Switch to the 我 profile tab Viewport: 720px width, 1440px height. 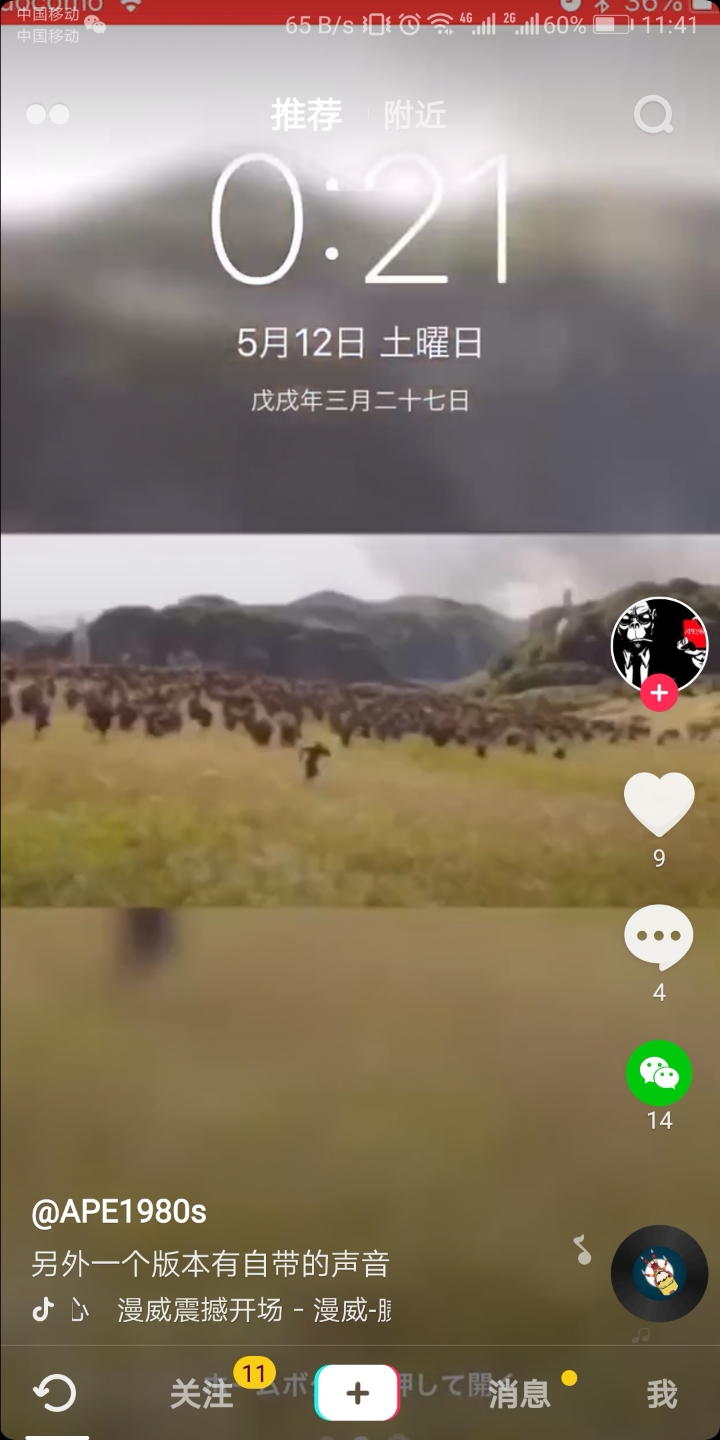pyautogui.click(x=661, y=1394)
